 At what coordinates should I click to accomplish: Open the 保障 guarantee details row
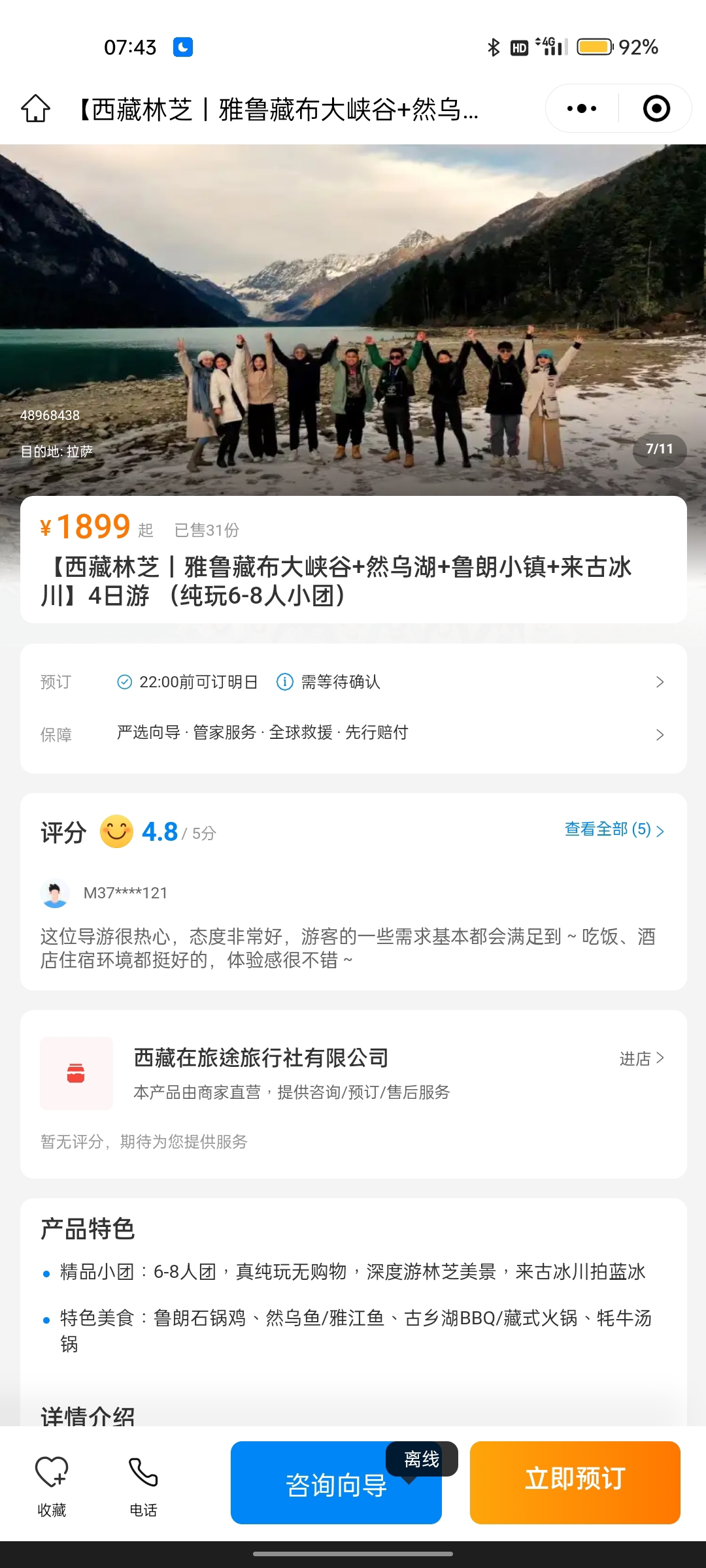(353, 734)
